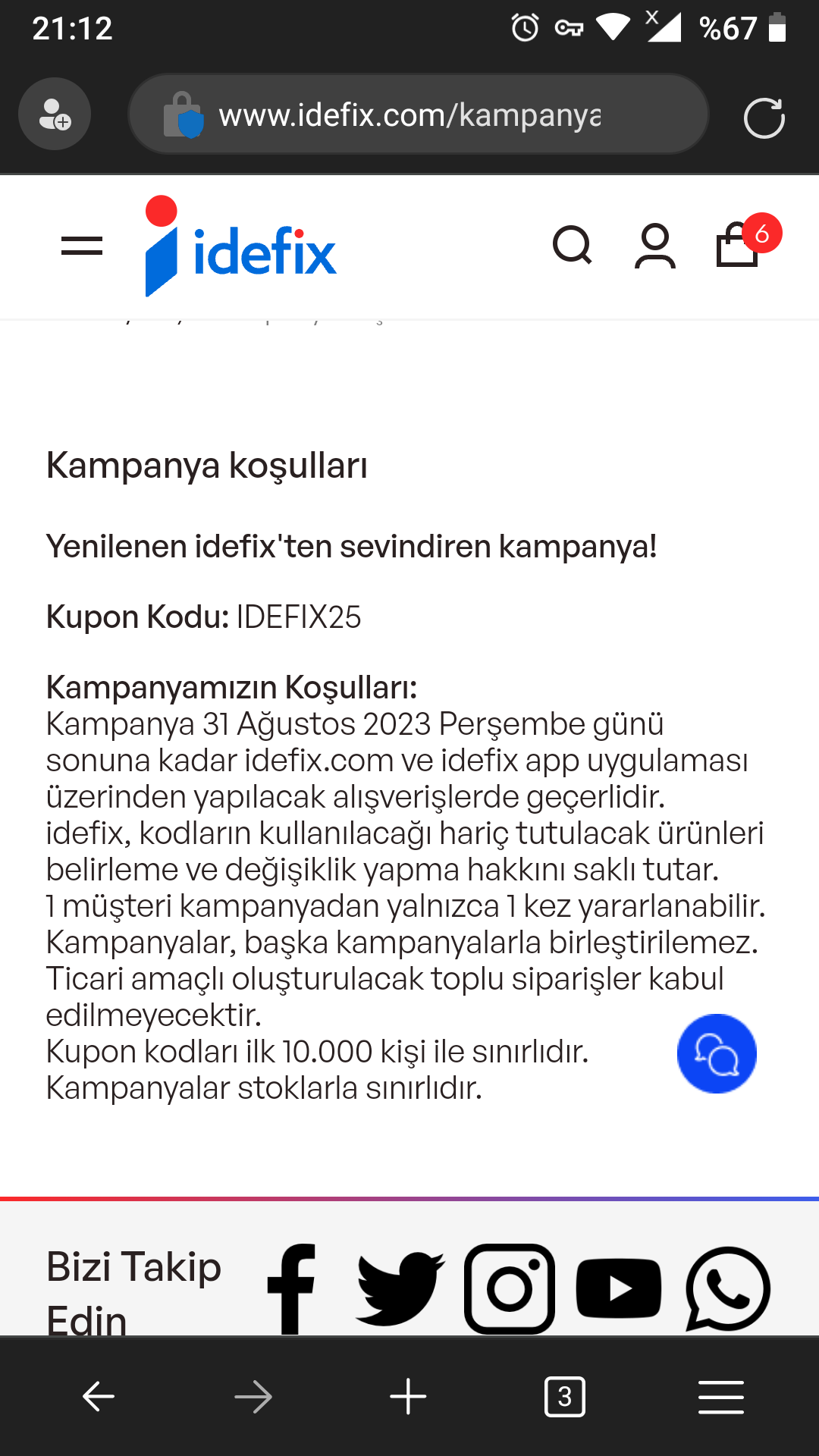The width and height of the screenshot is (819, 1456).
Task: Open idefix's YouTube channel
Action: [619, 1289]
